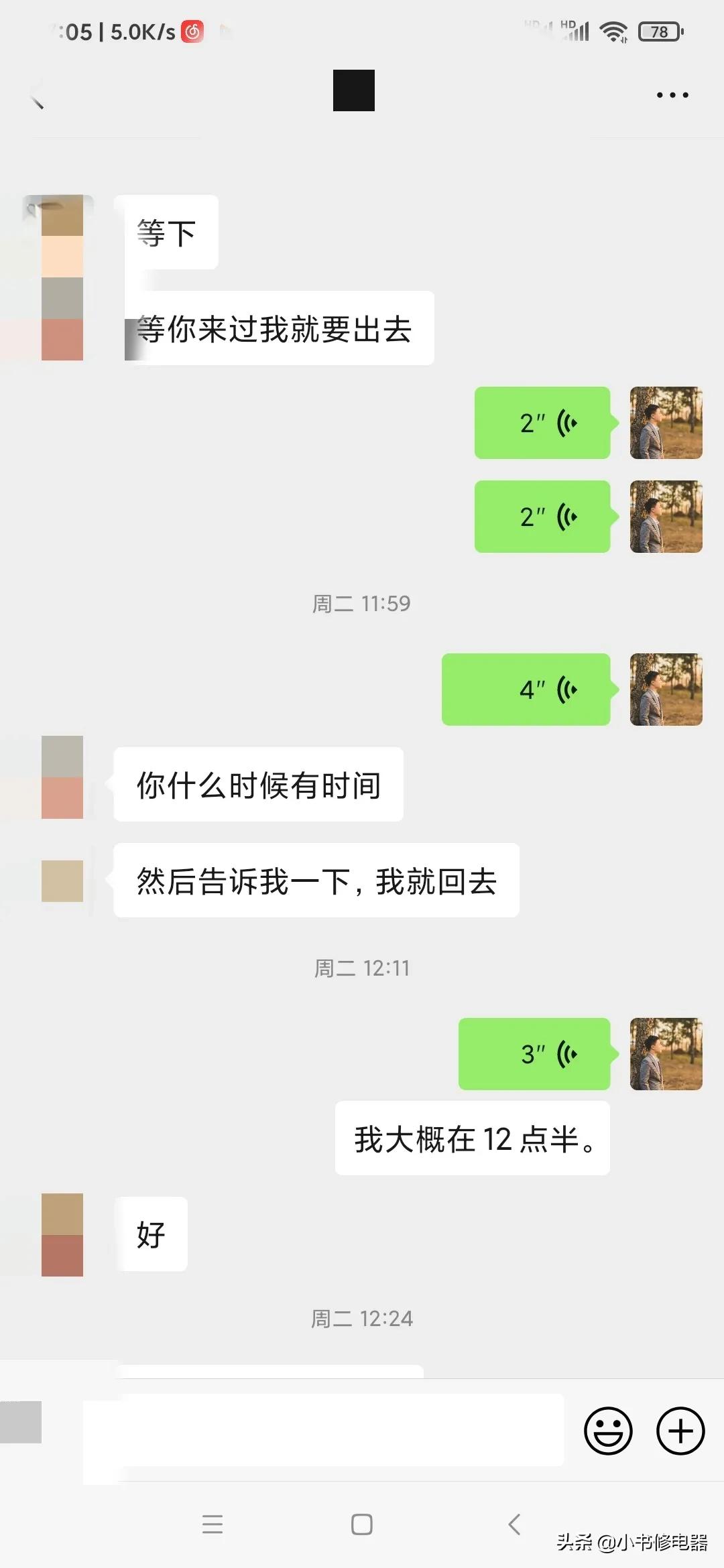724x1568 pixels.
Task: Tap the battery indicator showing 78
Action: 658,31
